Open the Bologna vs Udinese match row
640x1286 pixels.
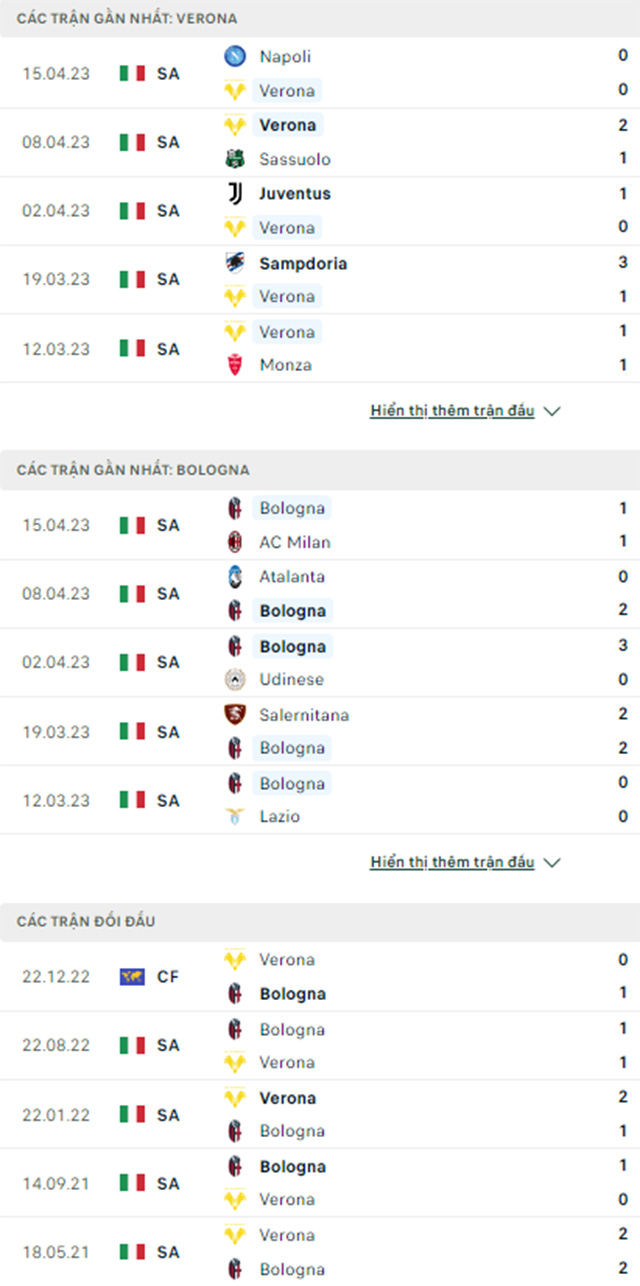pyautogui.click(x=320, y=662)
